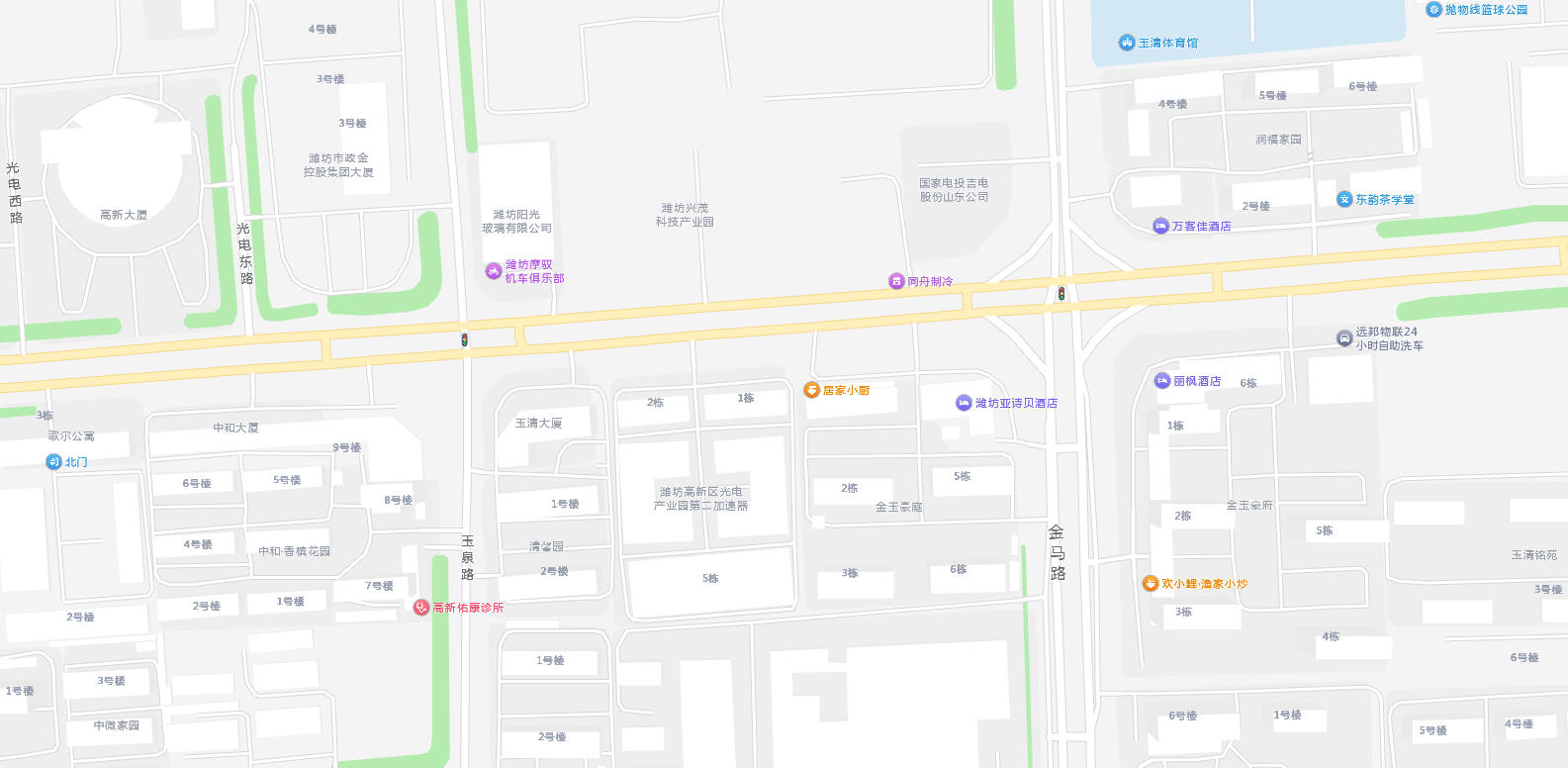Select the 居家小厨 restaurant marker
This screenshot has height=768, width=1568.
pyautogui.click(x=811, y=390)
